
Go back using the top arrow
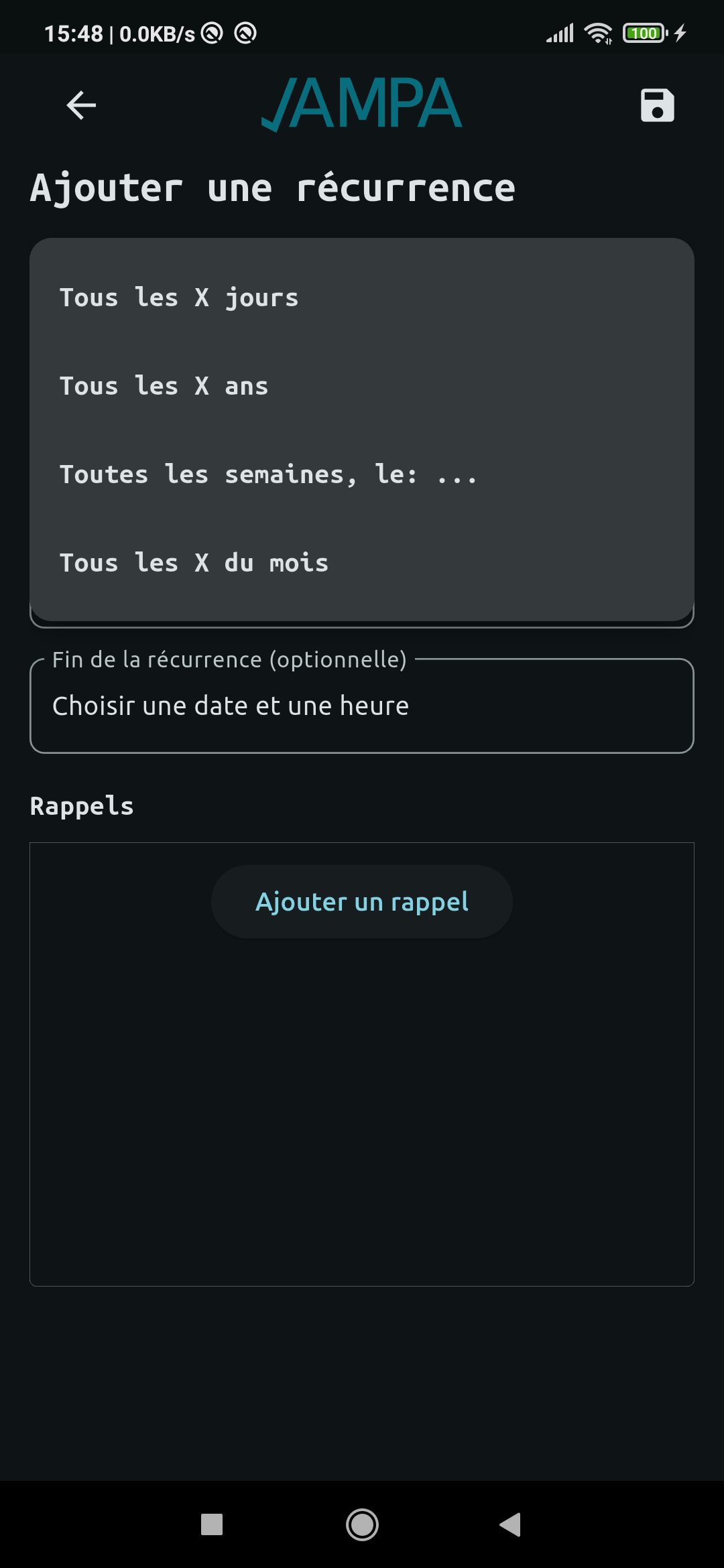(x=81, y=105)
